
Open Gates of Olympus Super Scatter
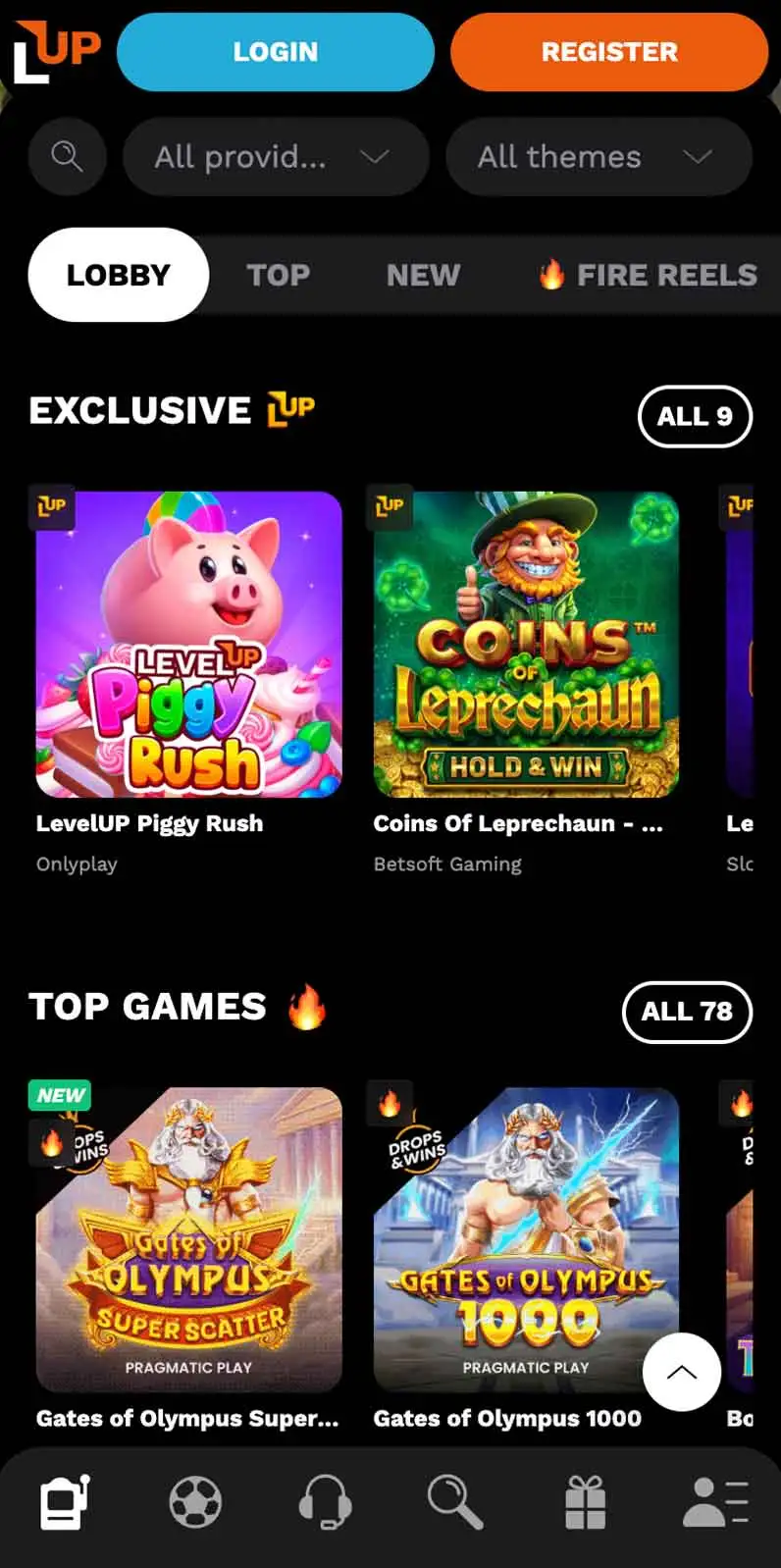click(189, 1239)
